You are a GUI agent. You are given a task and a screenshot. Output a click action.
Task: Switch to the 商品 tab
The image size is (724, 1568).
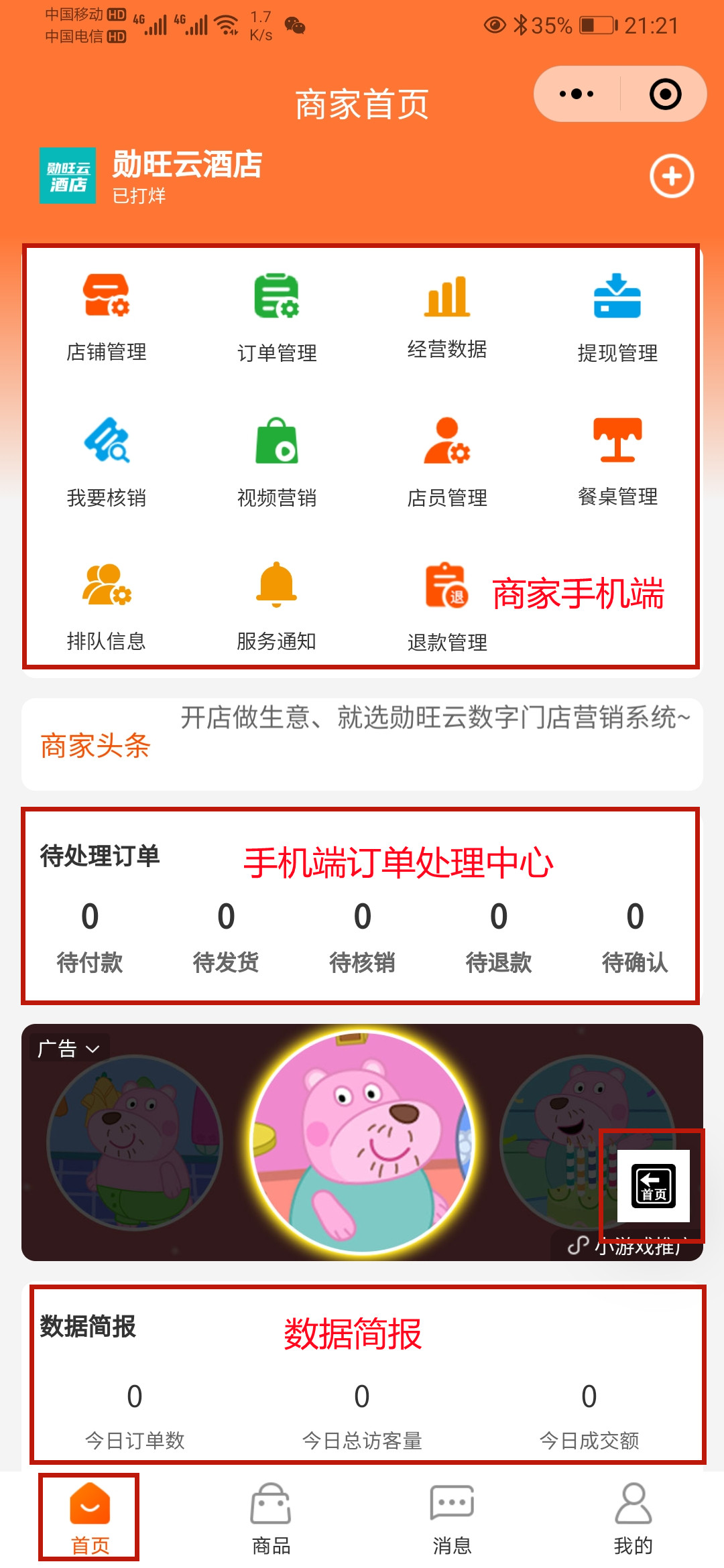tap(271, 1518)
